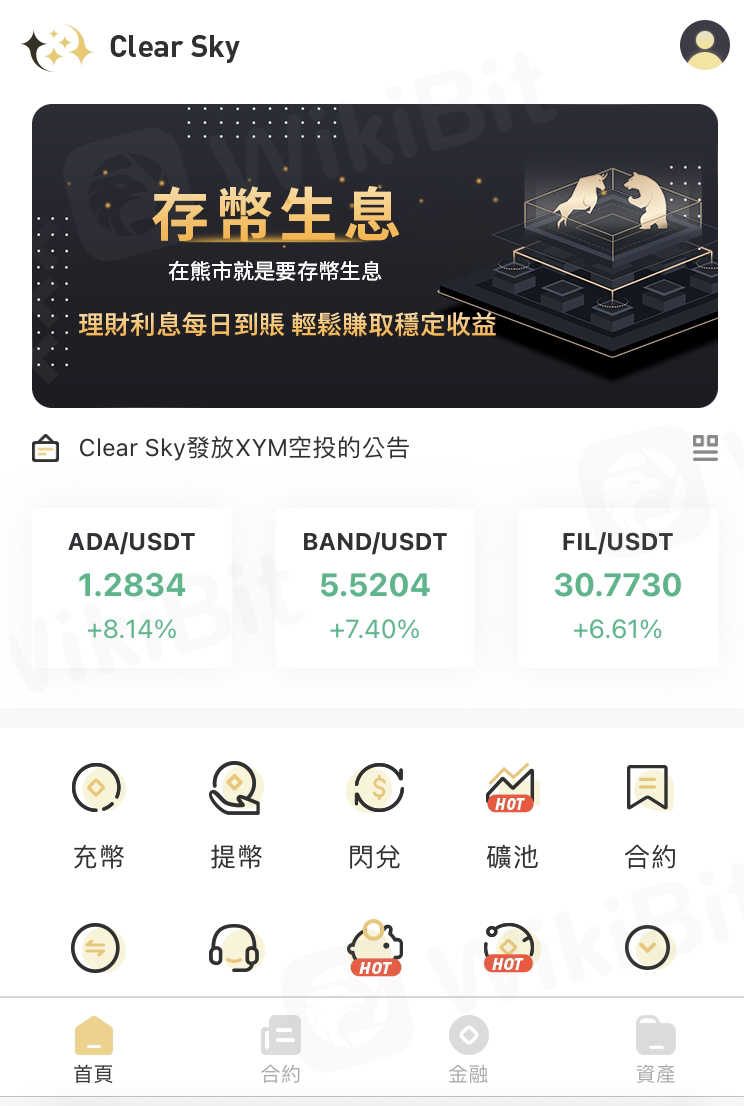Open 充幣 to deposit coins
The width and height of the screenshot is (744, 1106).
[x=98, y=814]
